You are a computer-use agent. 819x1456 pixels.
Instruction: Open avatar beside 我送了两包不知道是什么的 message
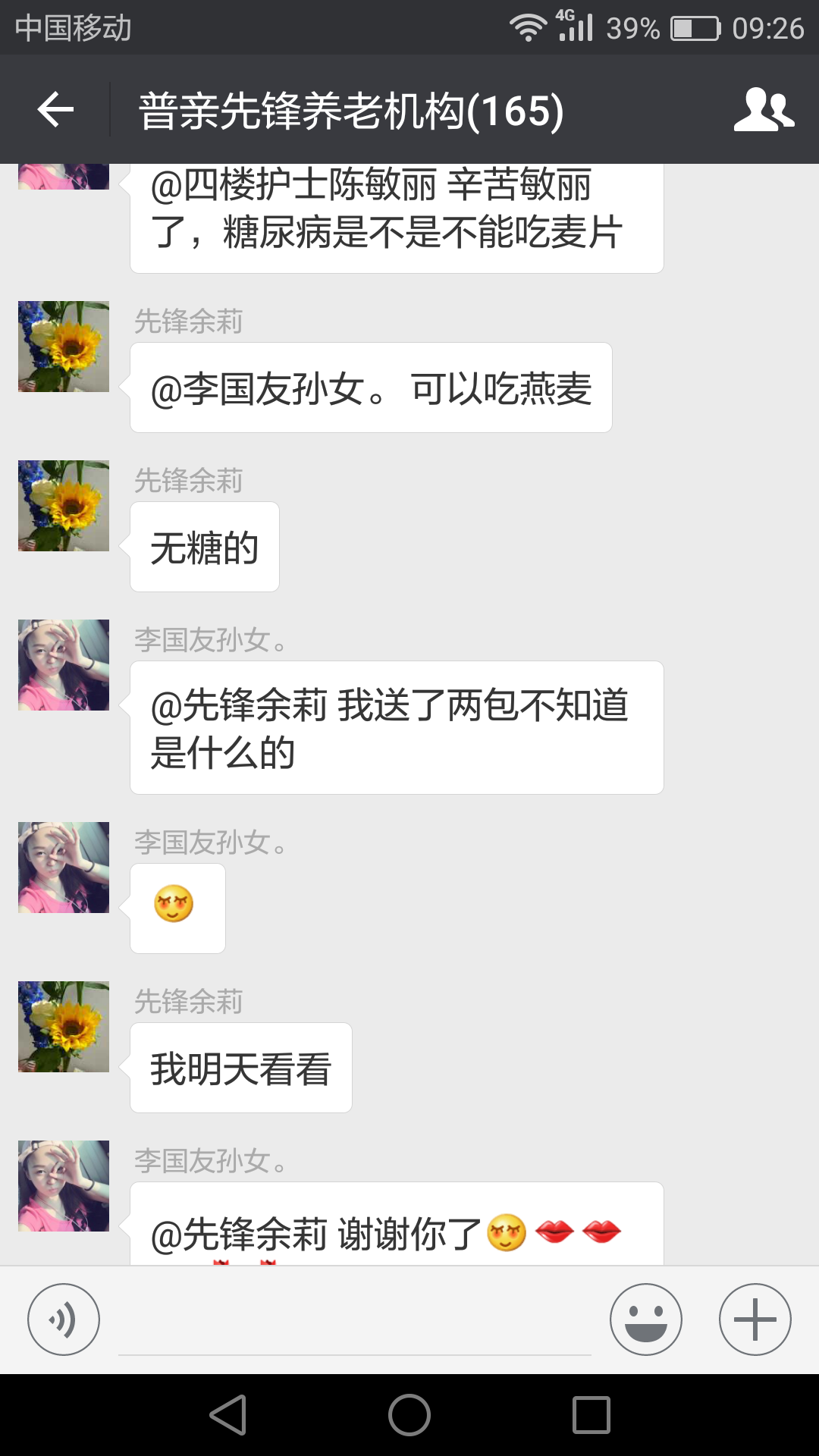[64, 665]
